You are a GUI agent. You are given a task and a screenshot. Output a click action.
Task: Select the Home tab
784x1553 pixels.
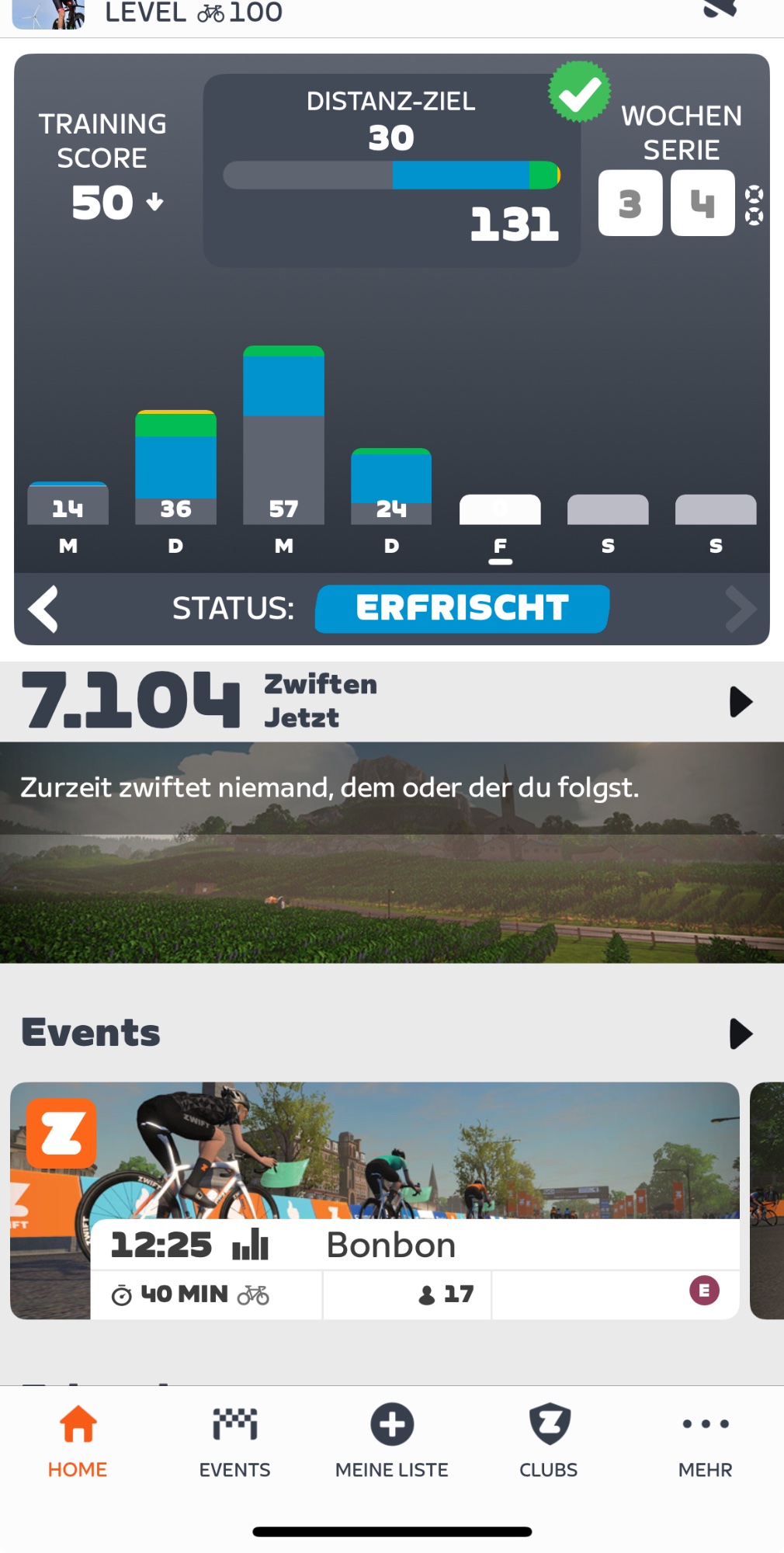(78, 1441)
